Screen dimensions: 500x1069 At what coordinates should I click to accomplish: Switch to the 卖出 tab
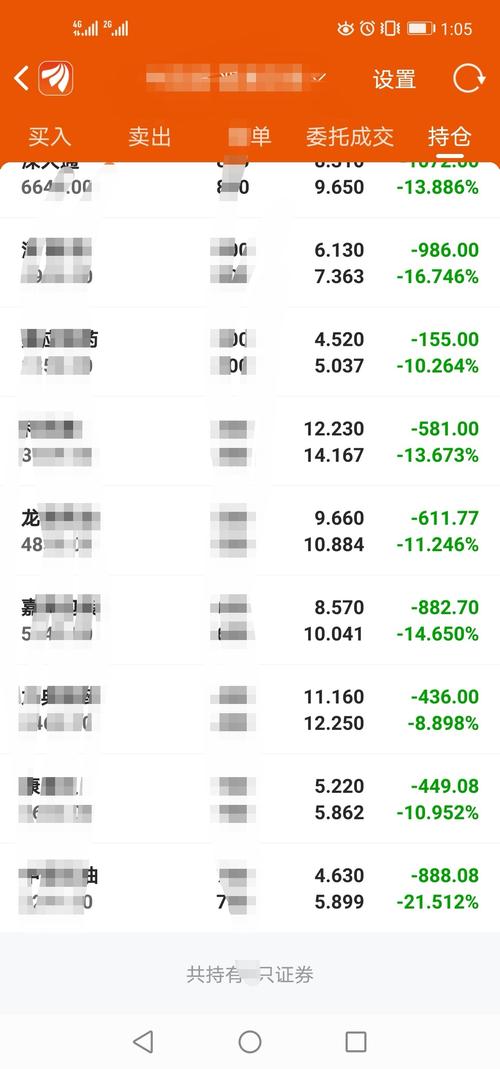click(149, 136)
